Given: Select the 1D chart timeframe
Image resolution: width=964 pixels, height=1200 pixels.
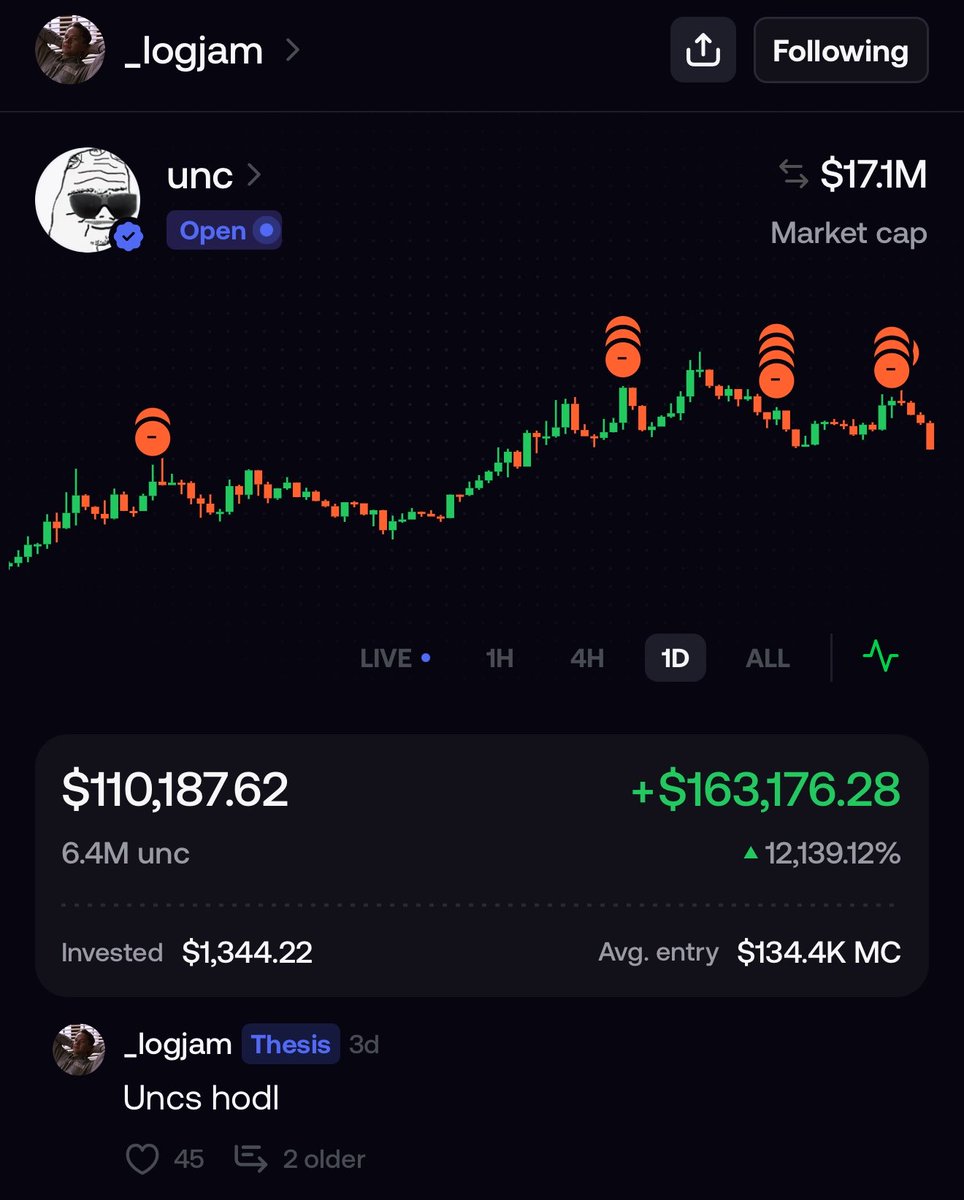Looking at the screenshot, I should 675,659.
